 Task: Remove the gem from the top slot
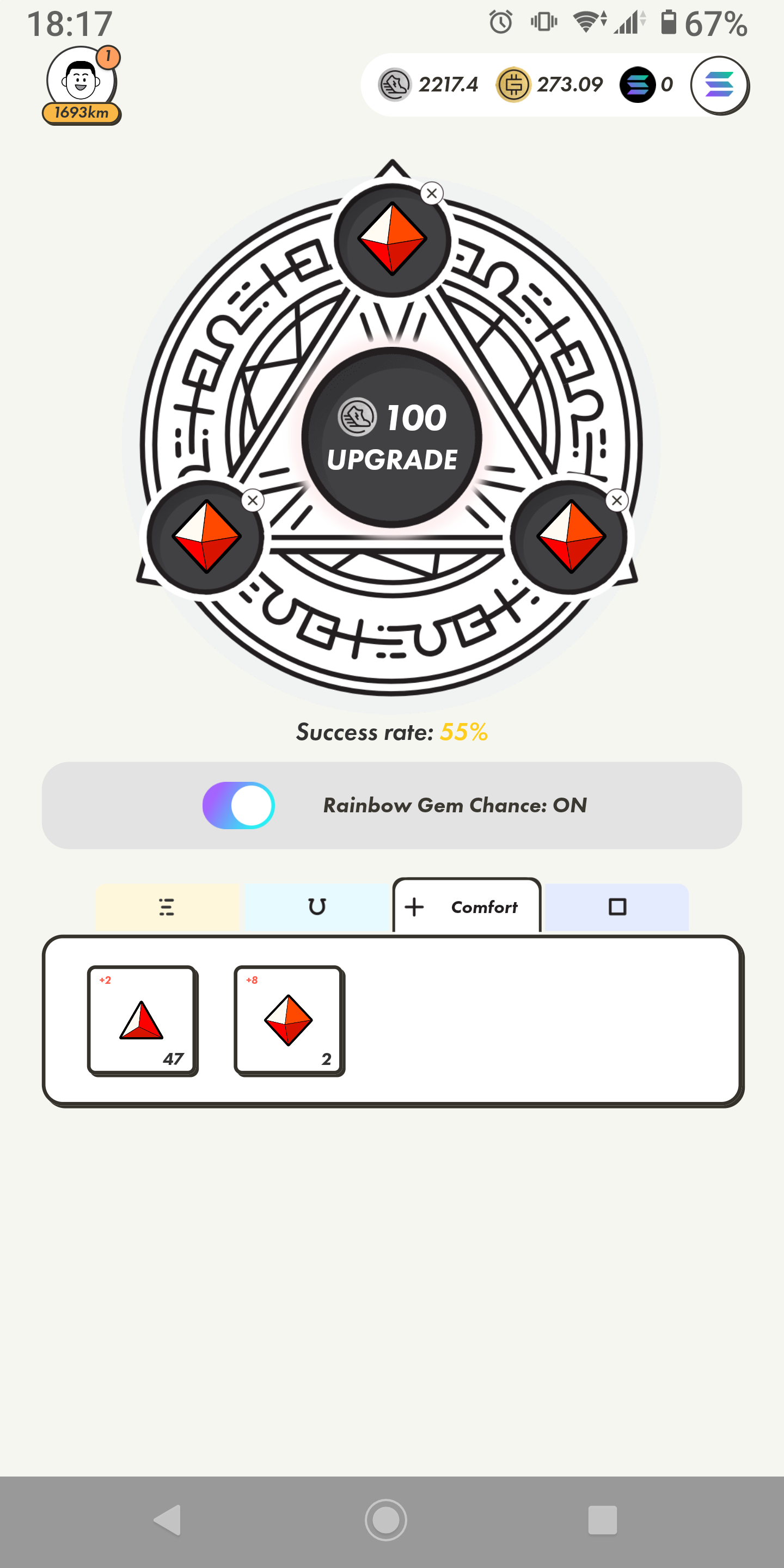point(432,194)
